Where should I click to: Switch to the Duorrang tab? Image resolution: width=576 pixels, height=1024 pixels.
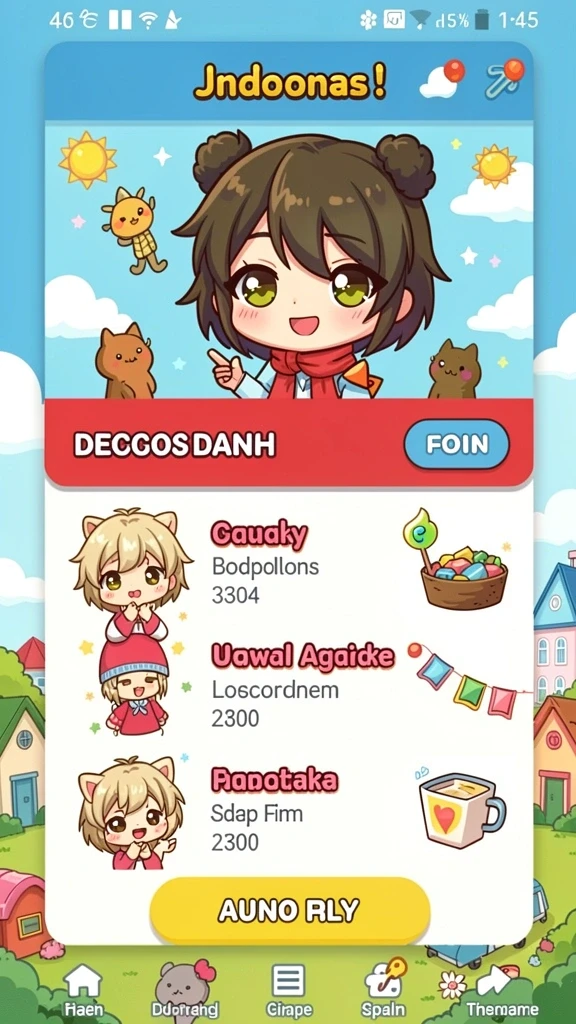185,989
